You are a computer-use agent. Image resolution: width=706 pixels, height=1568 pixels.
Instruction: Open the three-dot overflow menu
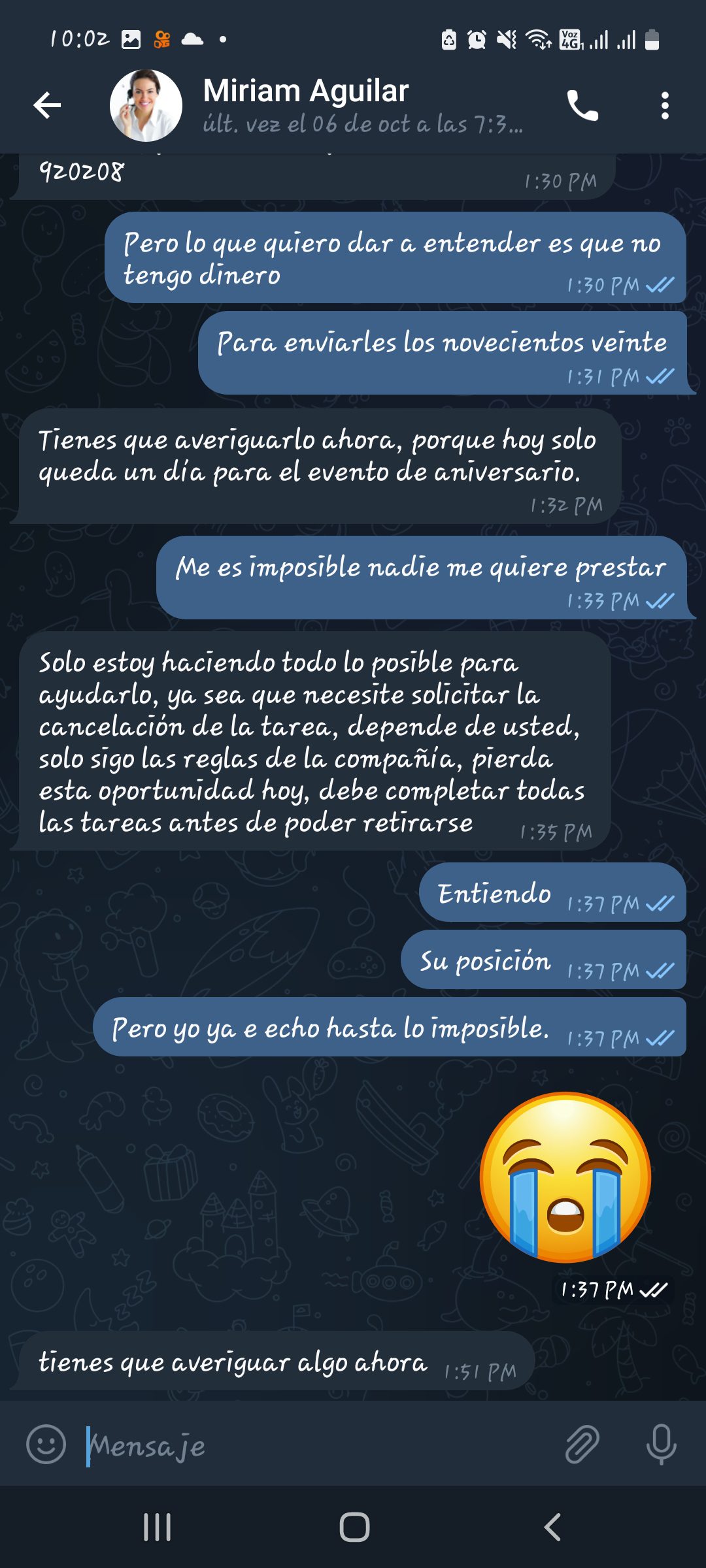pos(665,105)
